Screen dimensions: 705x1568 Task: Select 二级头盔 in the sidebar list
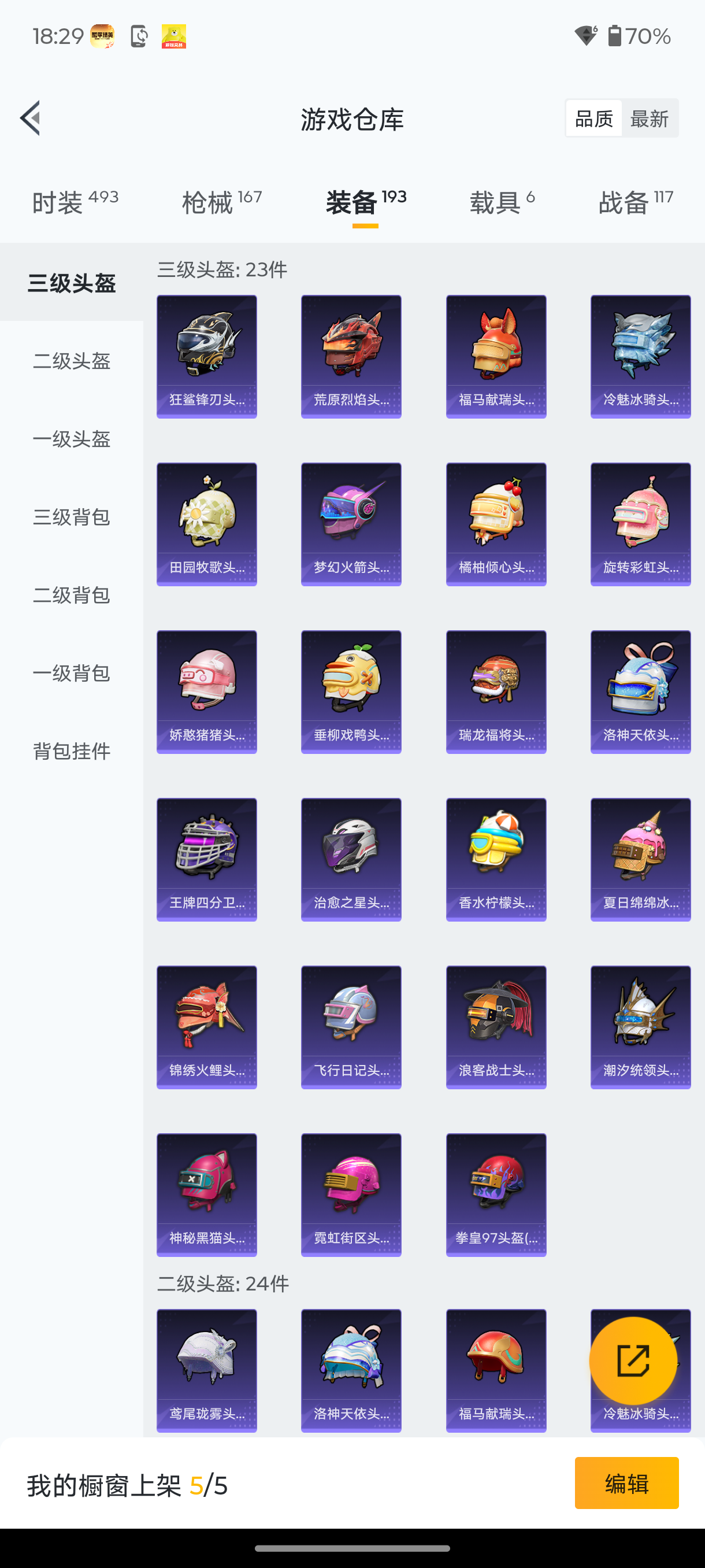pos(71,361)
